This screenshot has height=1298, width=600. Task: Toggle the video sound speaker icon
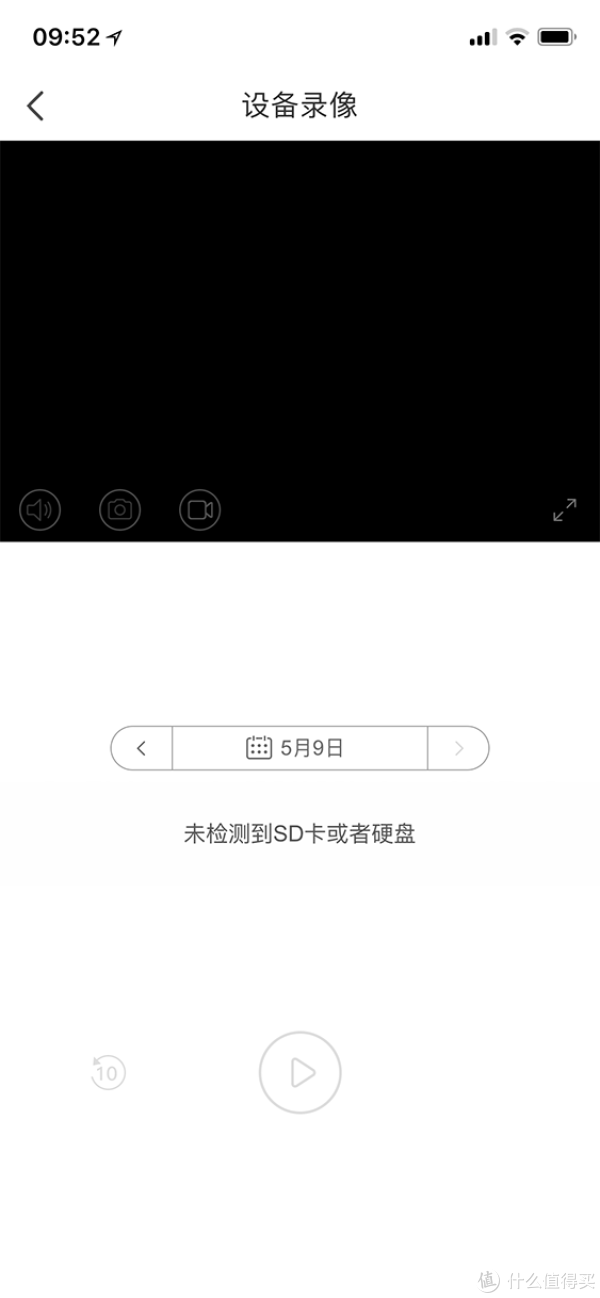(x=40, y=510)
